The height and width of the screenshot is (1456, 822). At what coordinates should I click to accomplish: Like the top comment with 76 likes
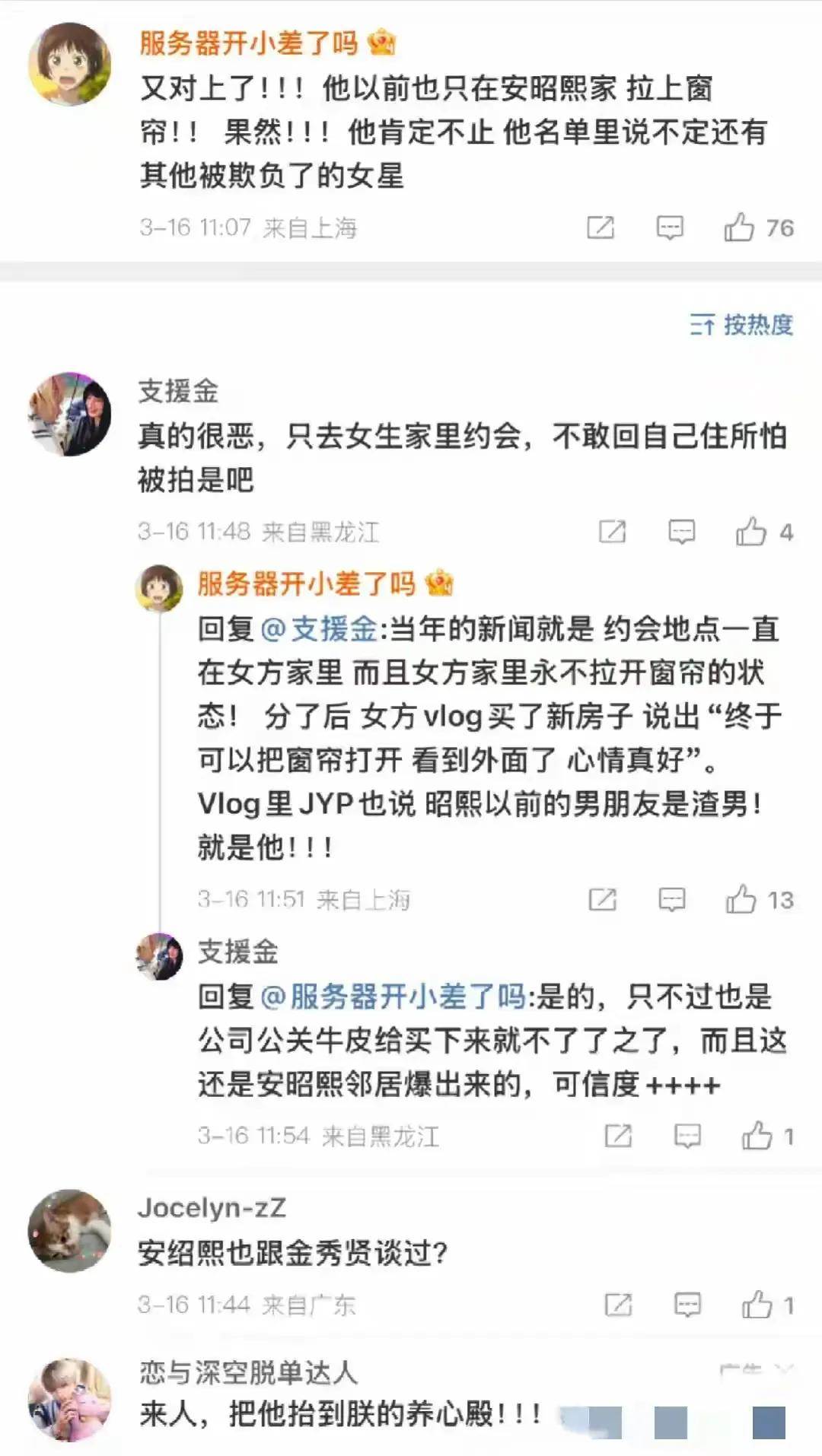click(739, 227)
